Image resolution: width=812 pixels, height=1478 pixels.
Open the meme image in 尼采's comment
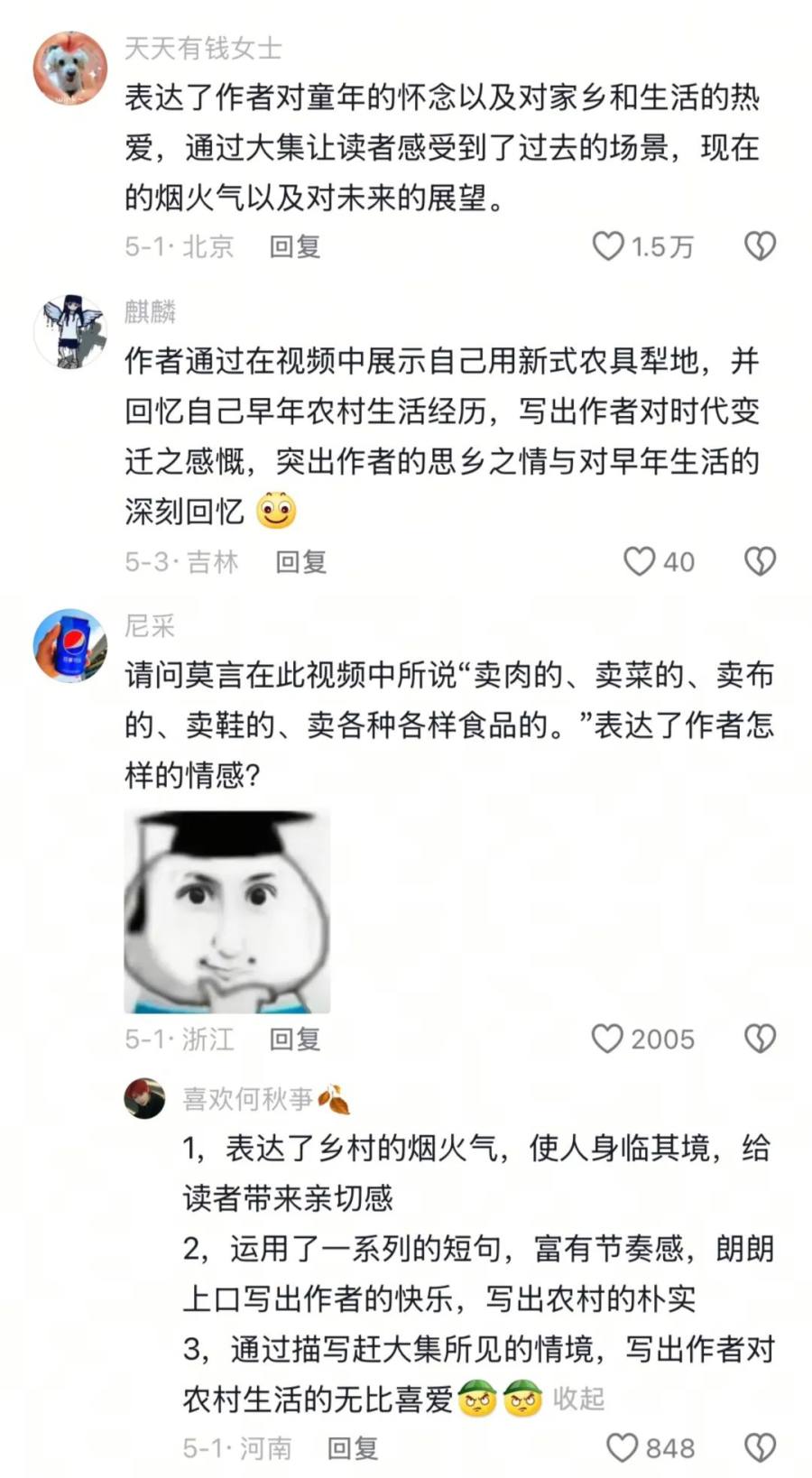(x=226, y=911)
